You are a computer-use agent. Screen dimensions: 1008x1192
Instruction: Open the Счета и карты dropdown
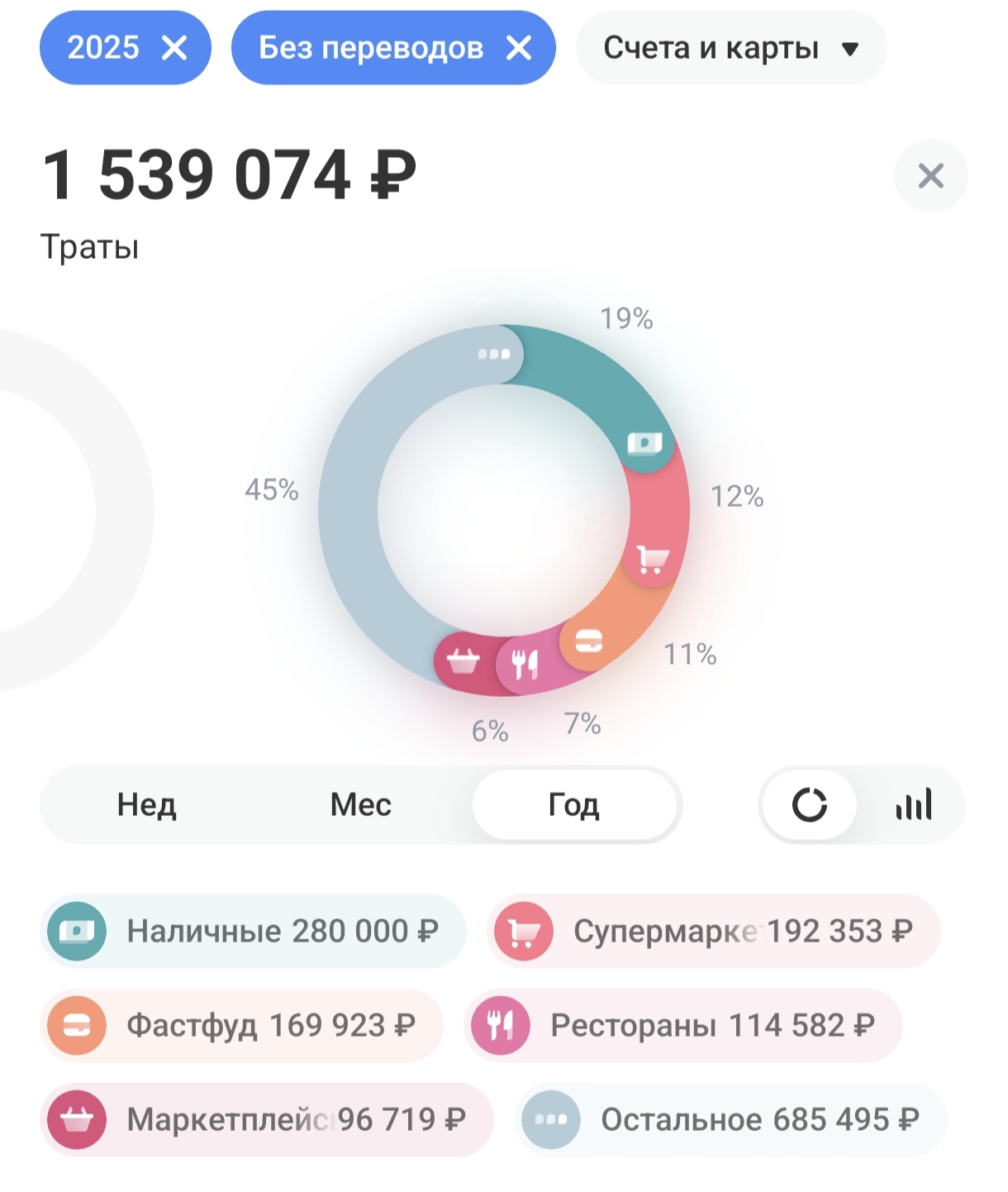730,48
